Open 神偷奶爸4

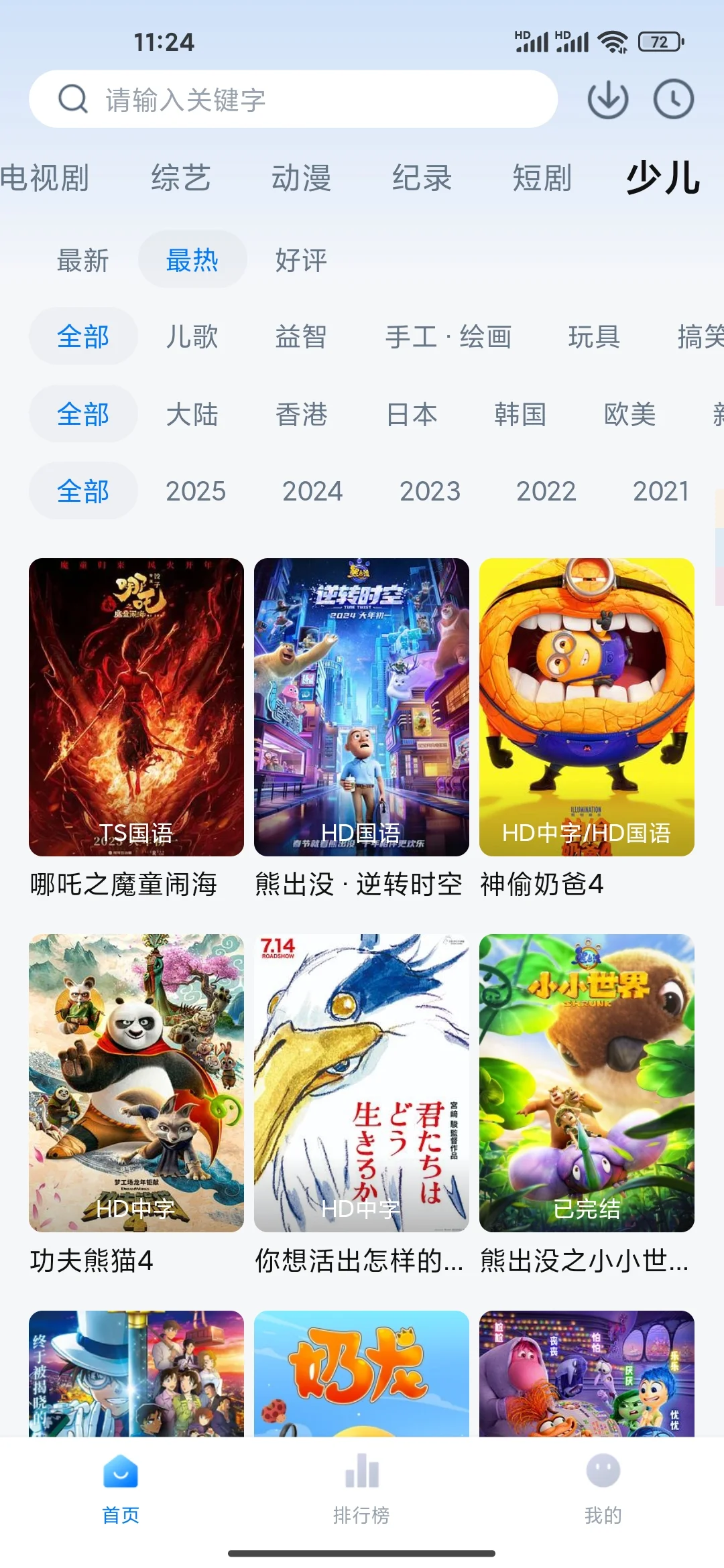(x=587, y=707)
